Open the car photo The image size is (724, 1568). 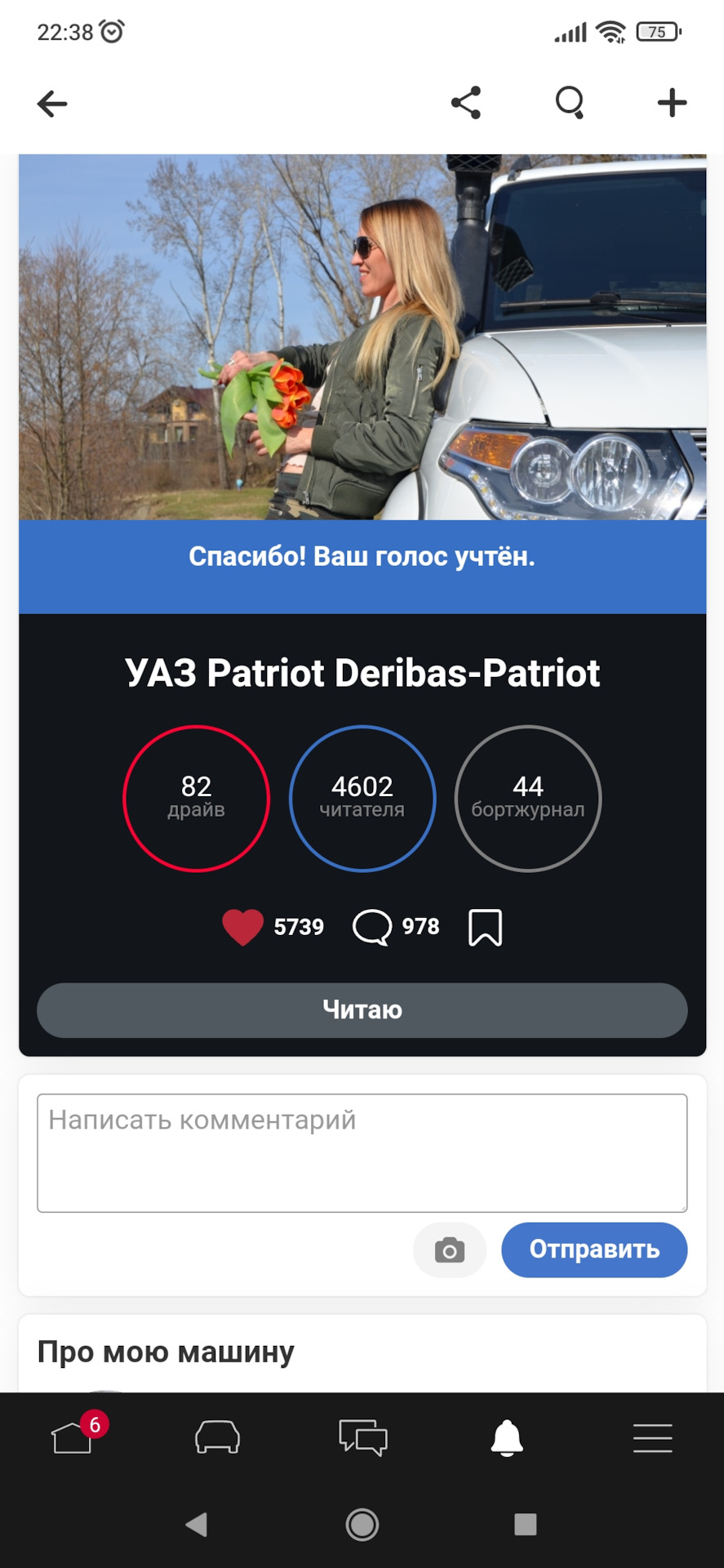pyautogui.click(x=362, y=336)
